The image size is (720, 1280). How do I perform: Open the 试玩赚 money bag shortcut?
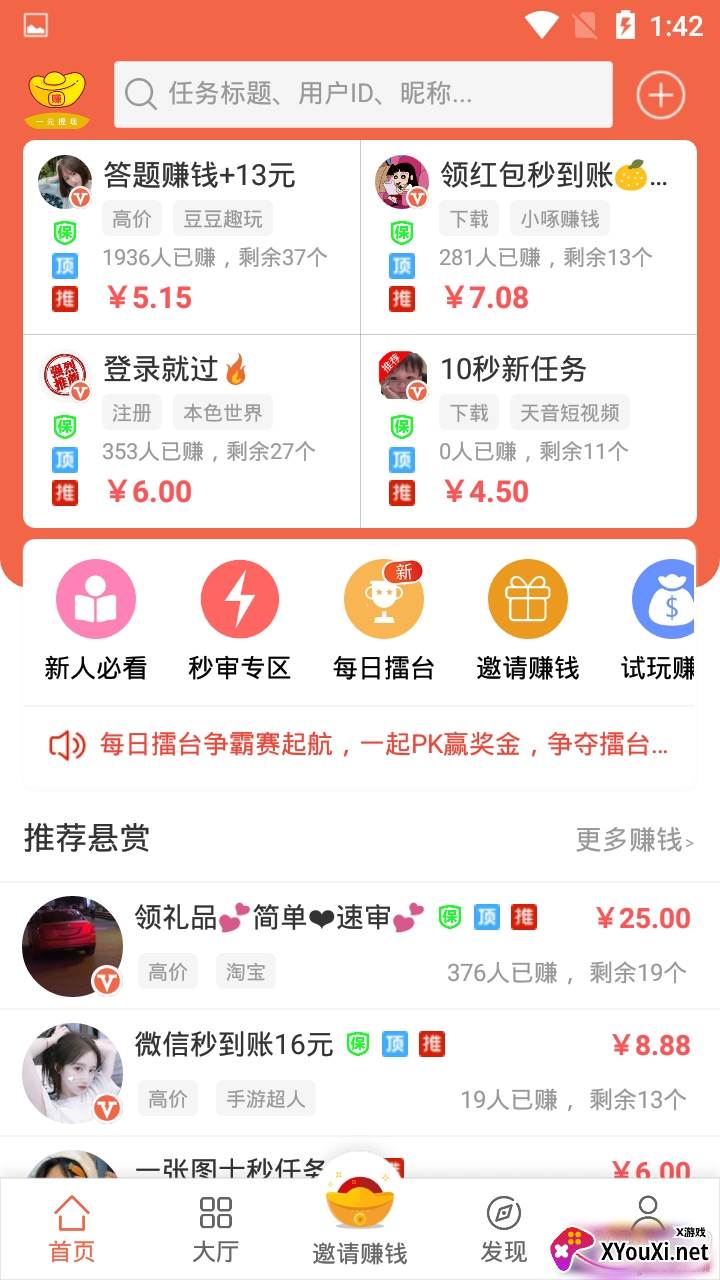pyautogui.click(x=662, y=622)
